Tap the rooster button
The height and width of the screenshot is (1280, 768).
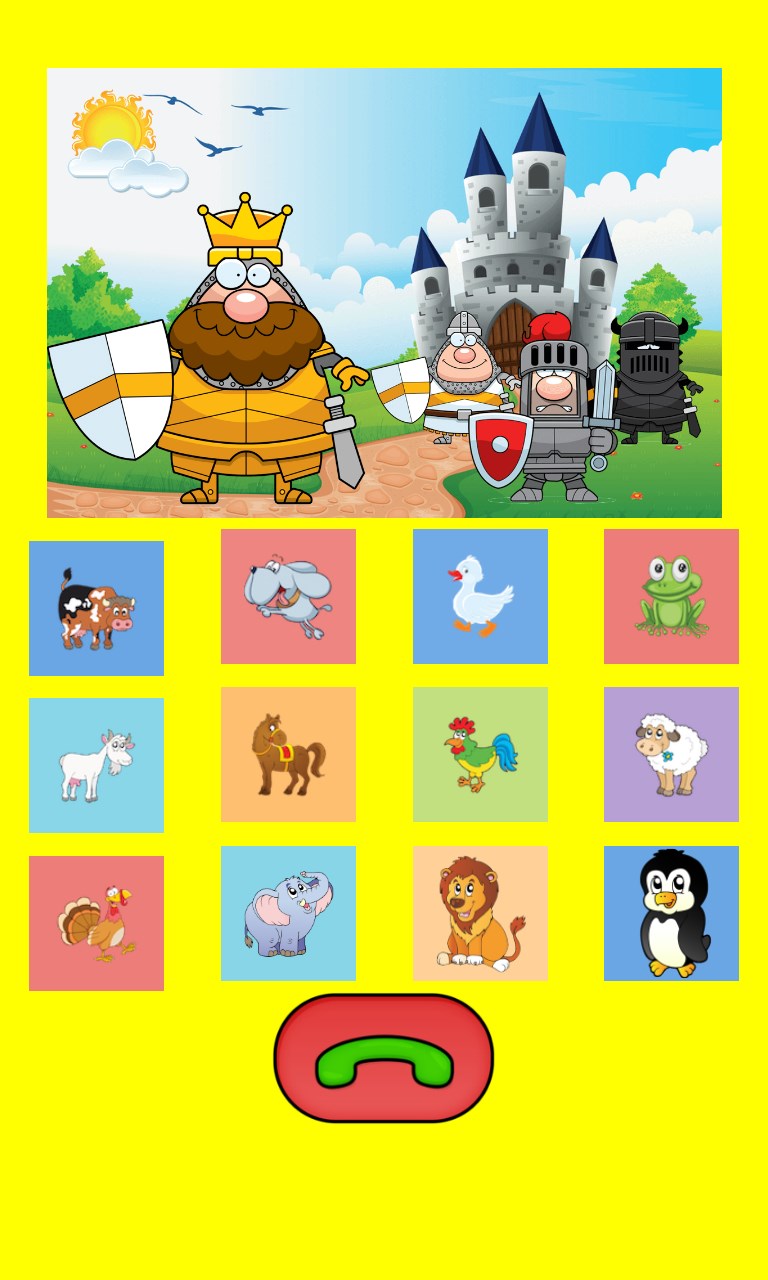tap(480, 754)
